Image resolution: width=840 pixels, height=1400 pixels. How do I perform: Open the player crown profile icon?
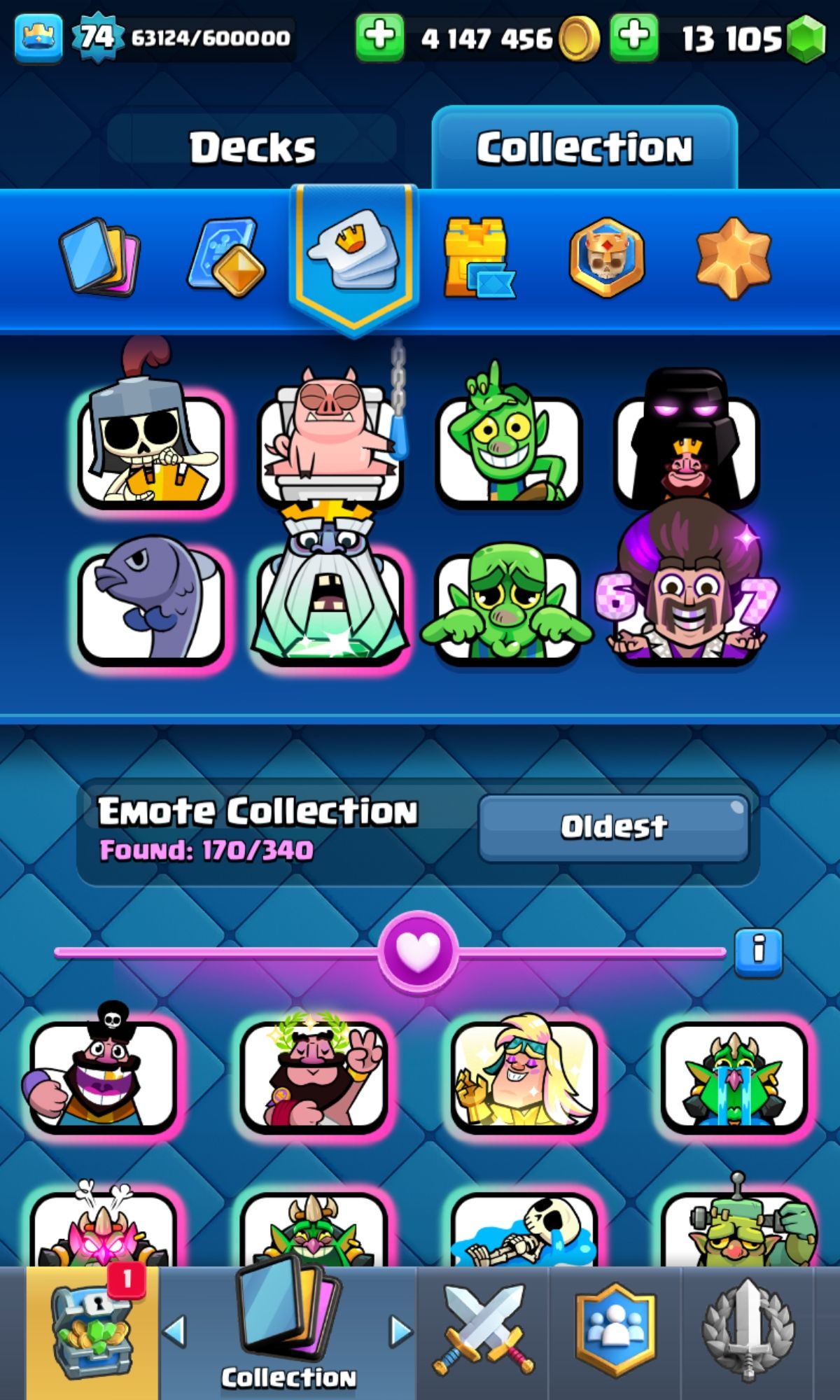(x=38, y=37)
